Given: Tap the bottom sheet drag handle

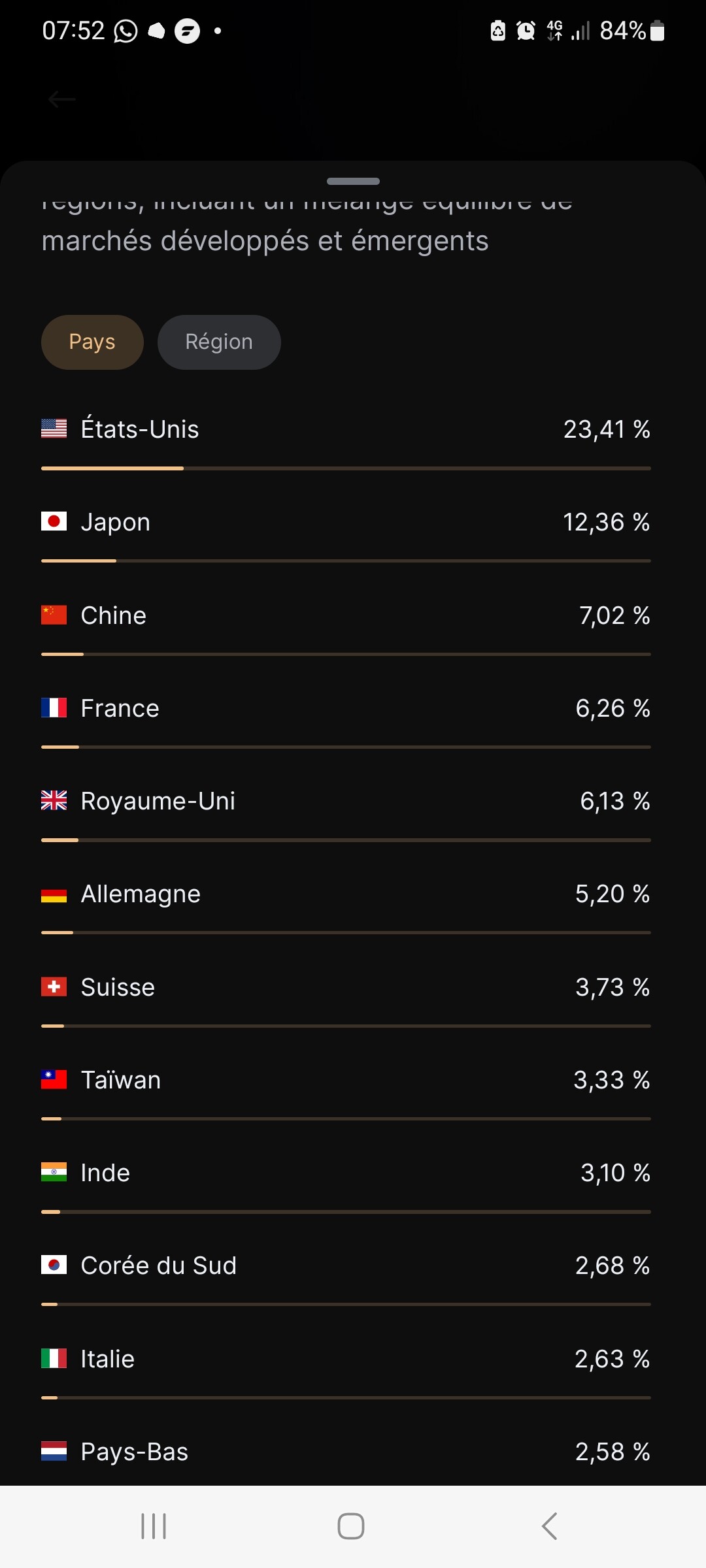Looking at the screenshot, I should [x=353, y=181].
